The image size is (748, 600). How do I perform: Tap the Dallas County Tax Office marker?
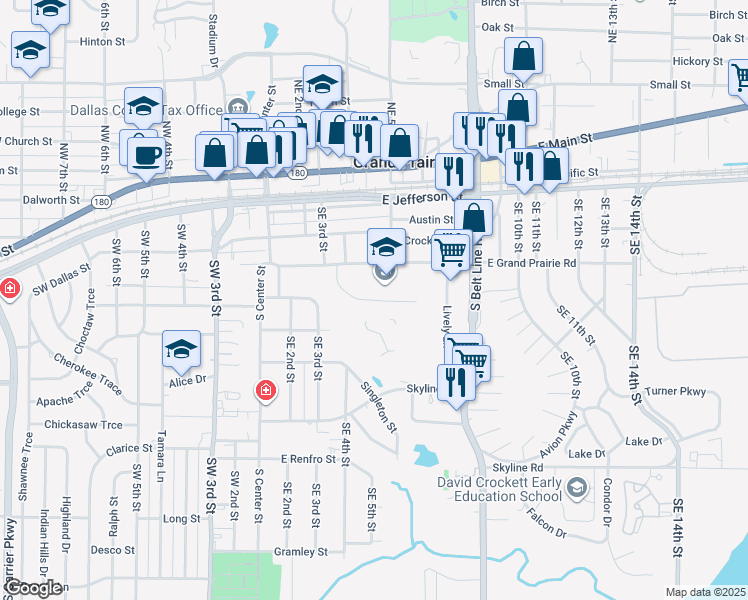click(237, 106)
